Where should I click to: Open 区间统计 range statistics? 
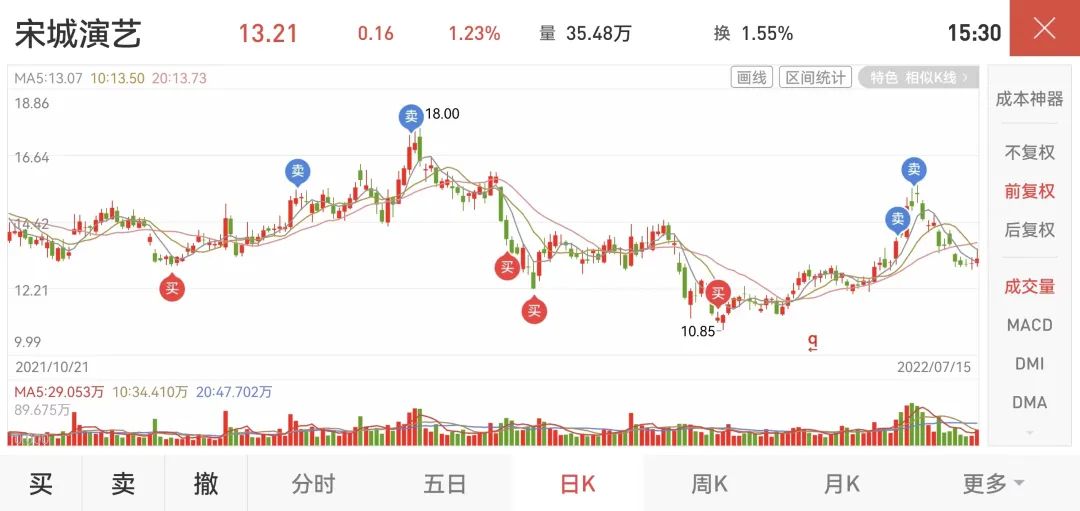(814, 78)
